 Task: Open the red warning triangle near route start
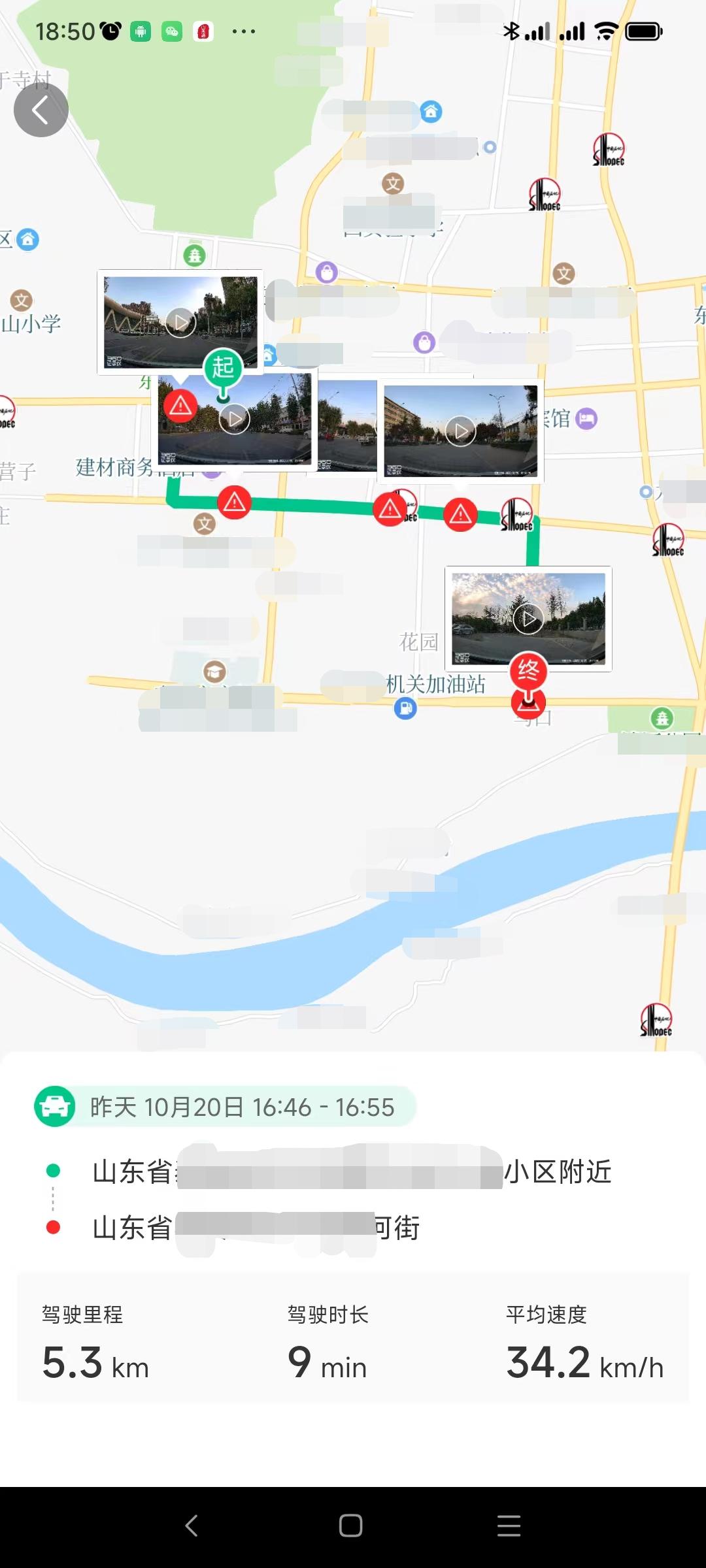[x=182, y=405]
